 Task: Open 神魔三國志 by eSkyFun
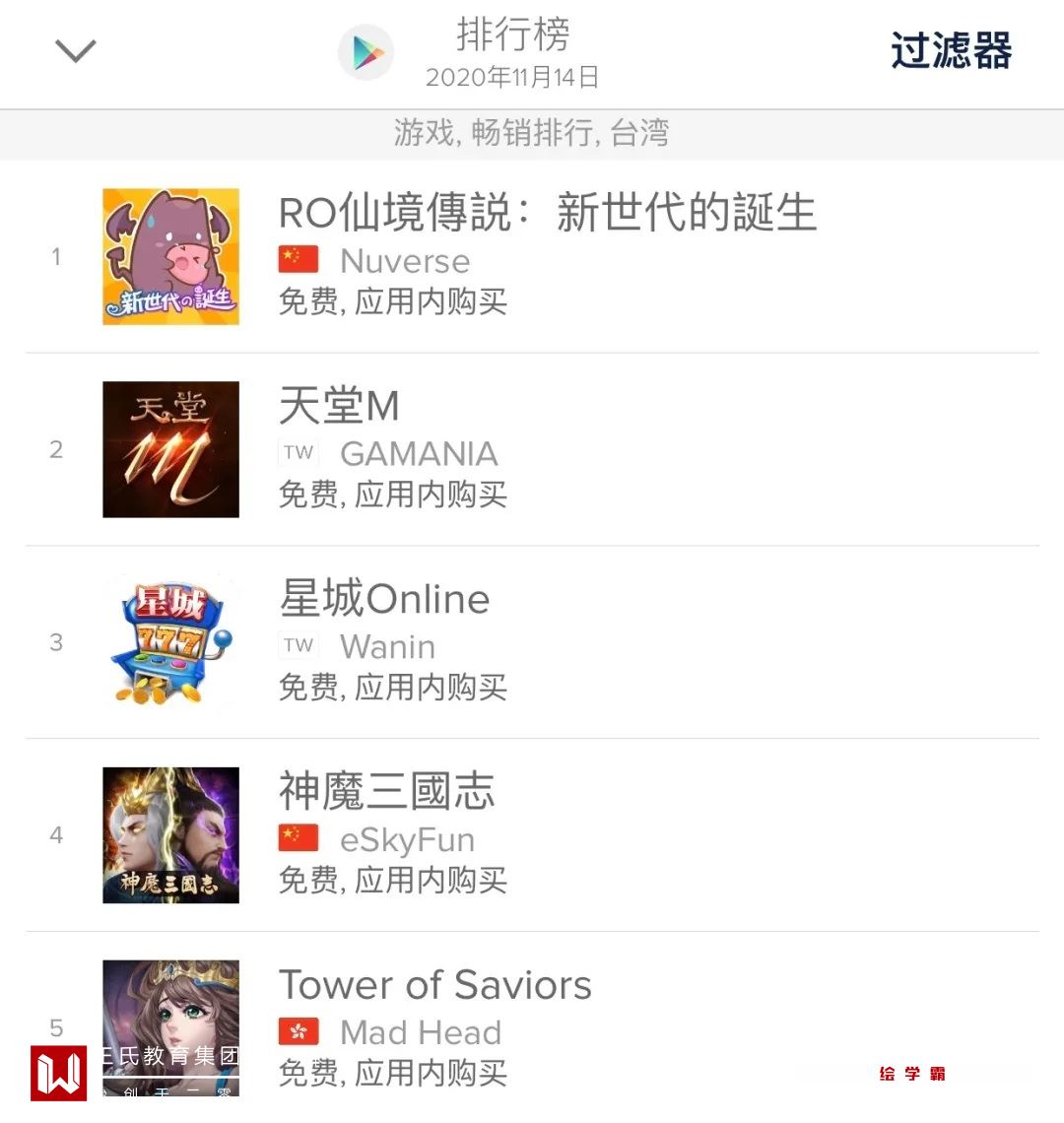click(386, 792)
